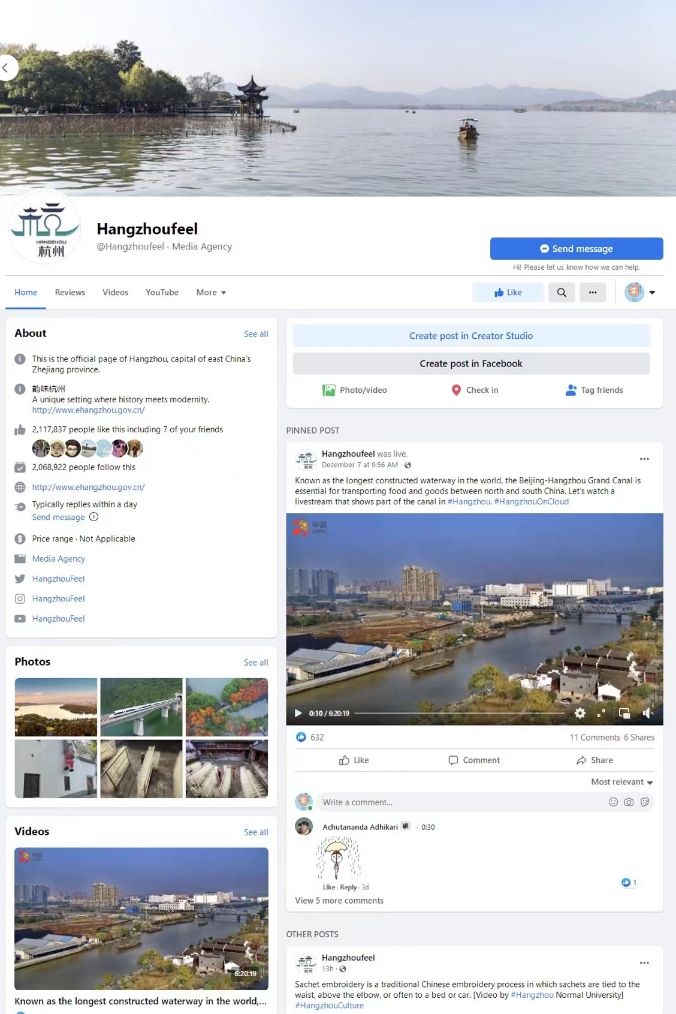Tap the write a comment field

tap(460, 802)
